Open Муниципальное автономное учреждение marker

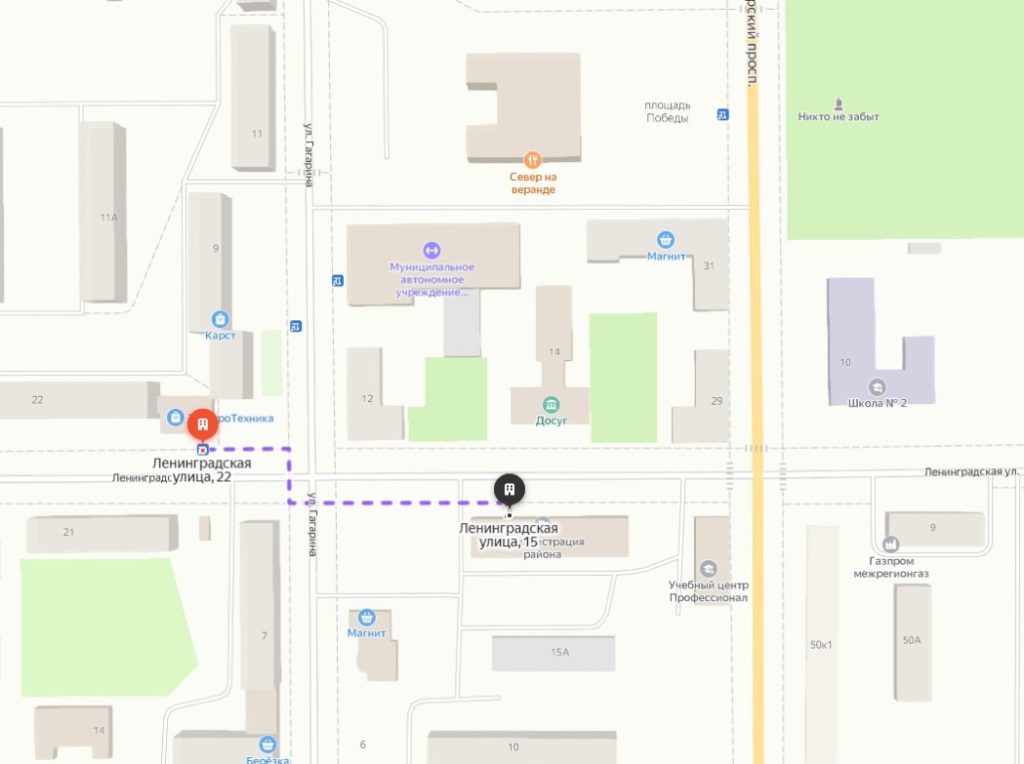coord(432,250)
